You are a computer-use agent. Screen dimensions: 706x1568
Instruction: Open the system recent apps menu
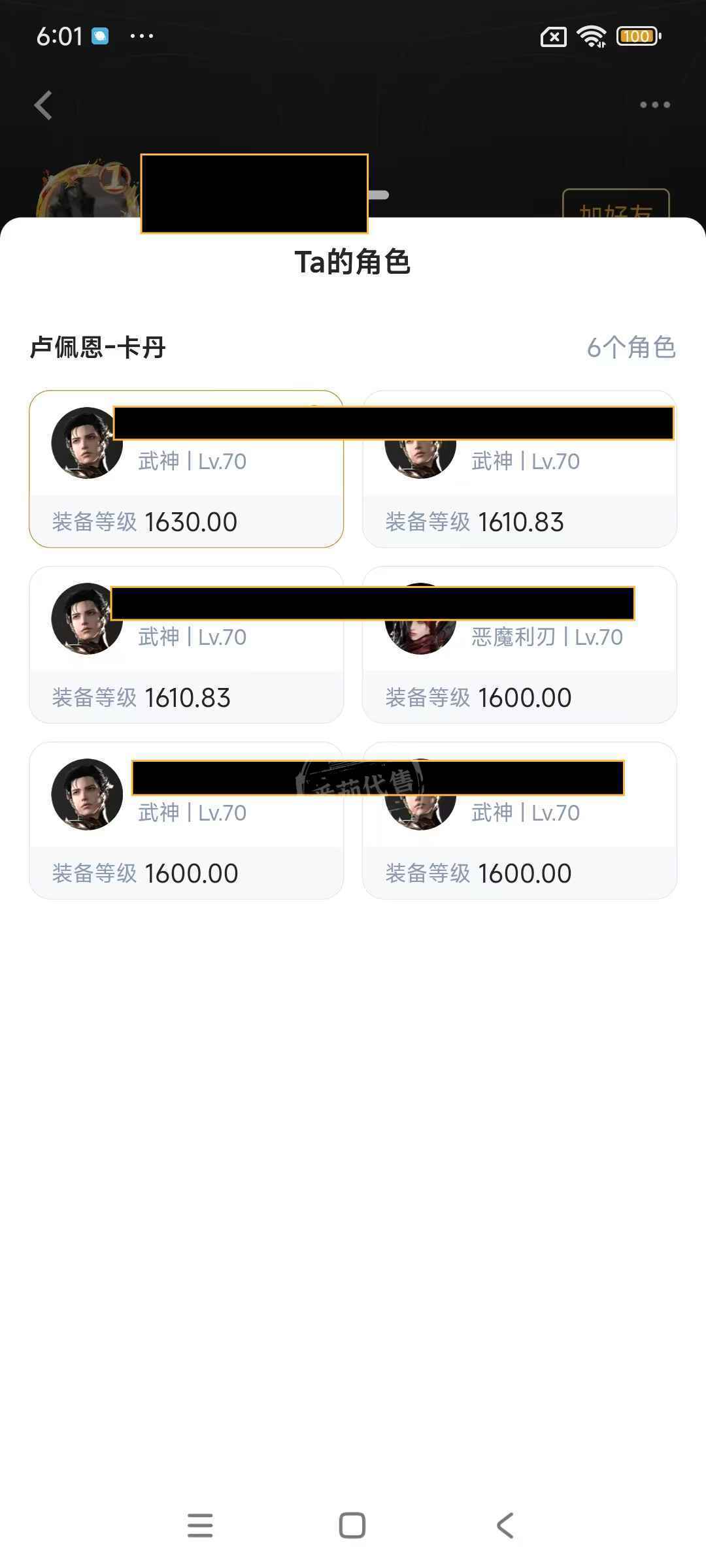tap(200, 1526)
